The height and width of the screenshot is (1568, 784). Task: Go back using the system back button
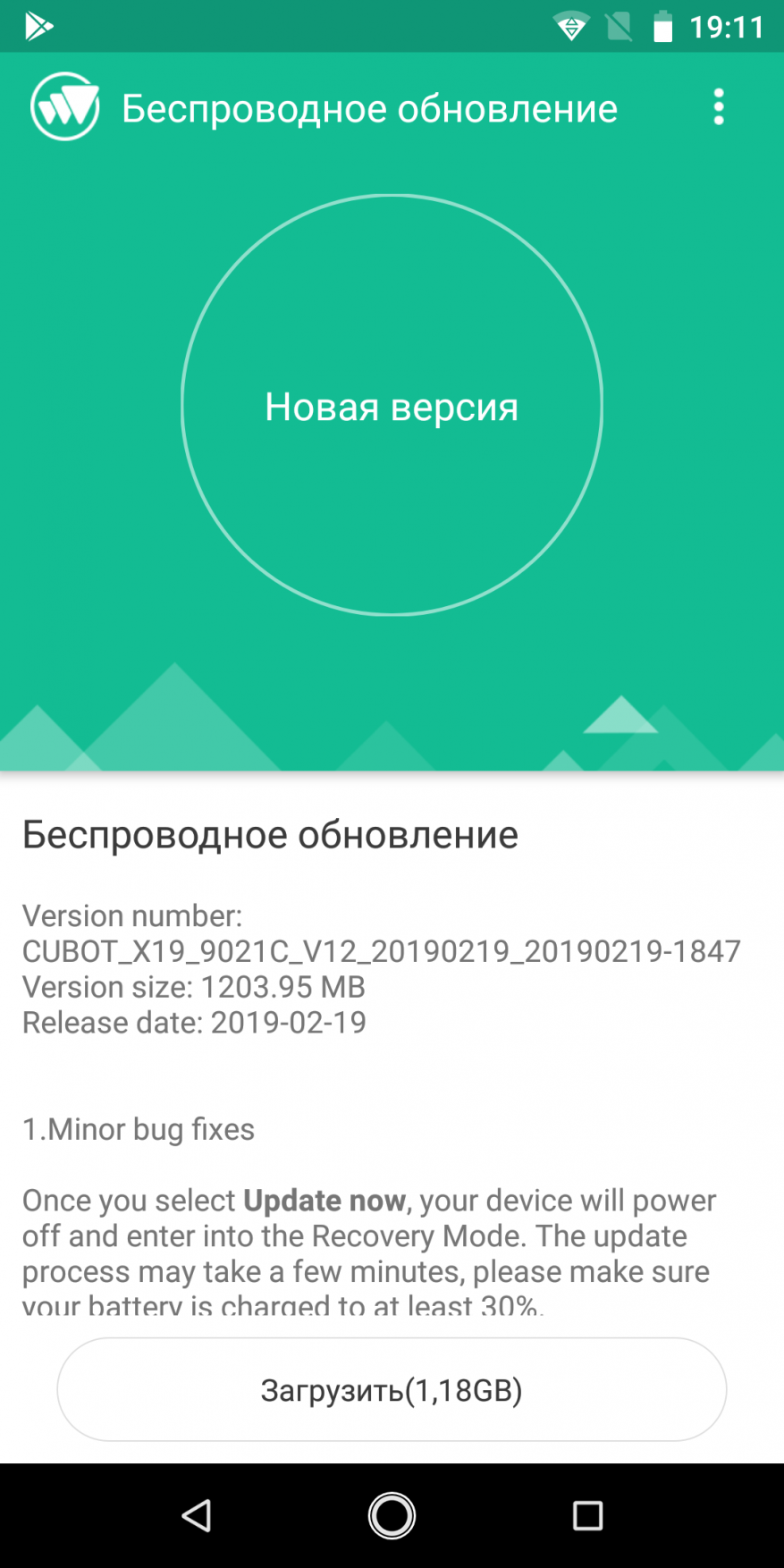pyautogui.click(x=197, y=1515)
